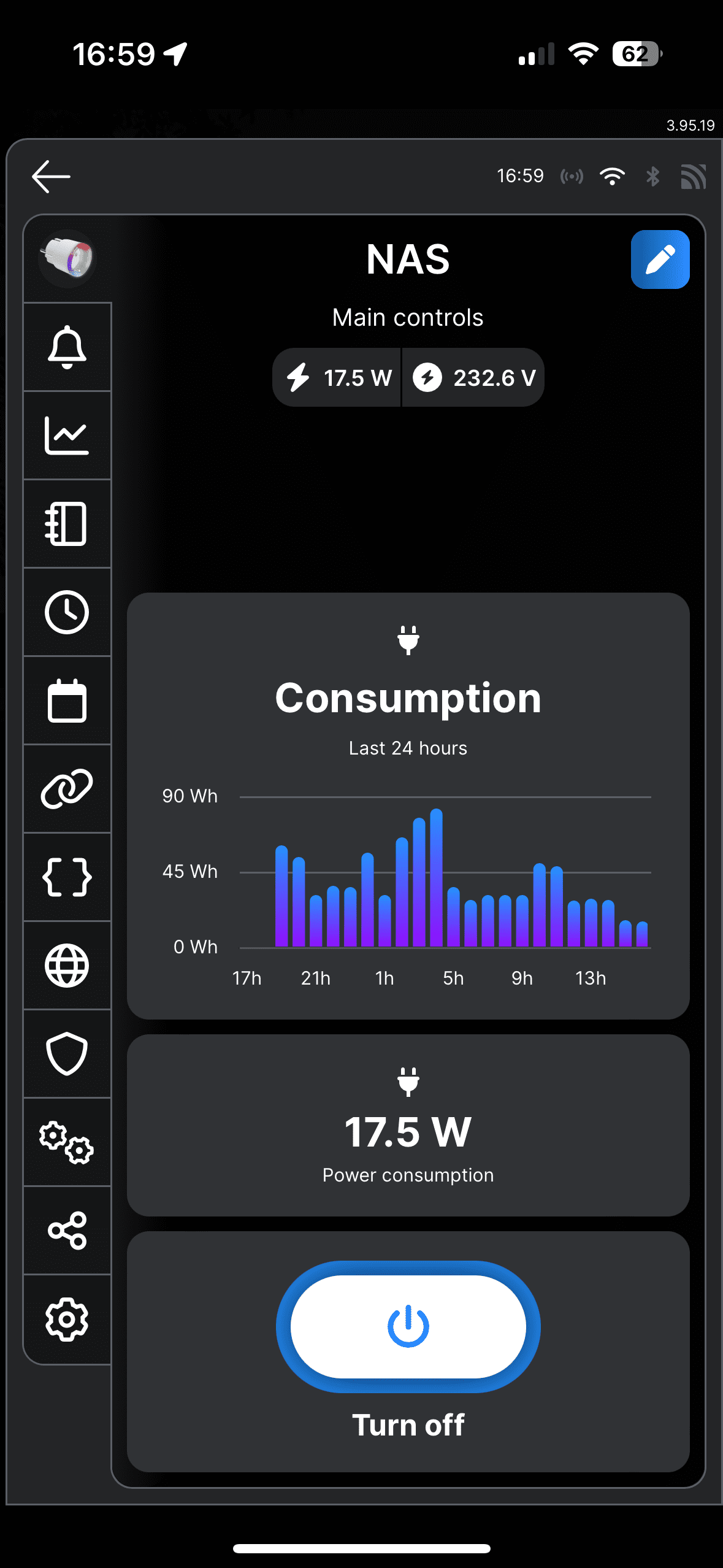The width and height of the screenshot is (723, 1568).
Task: Open the curly braces scripts tab
Action: click(67, 877)
